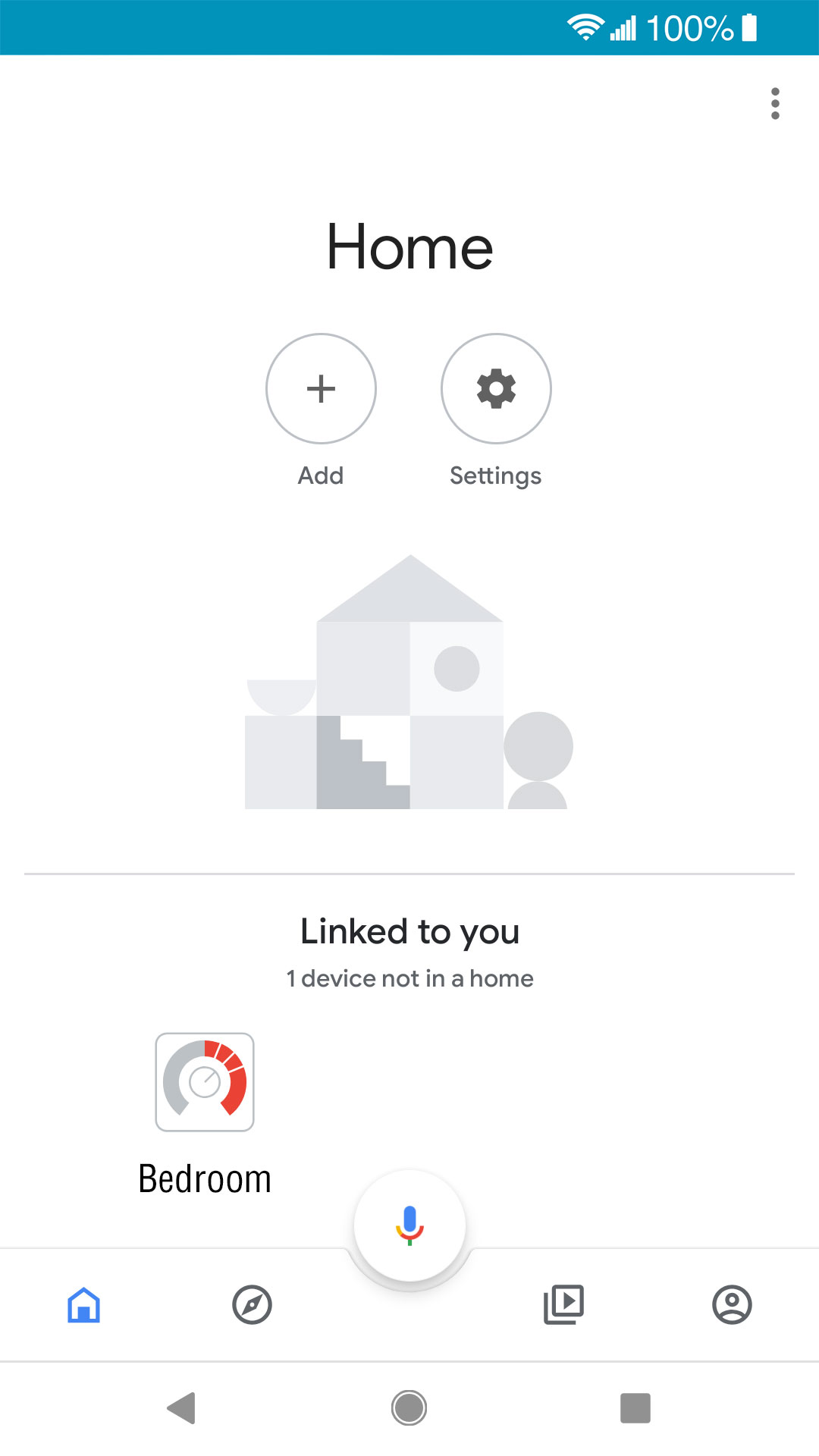
Task: Tap the Add button
Action: (x=321, y=389)
